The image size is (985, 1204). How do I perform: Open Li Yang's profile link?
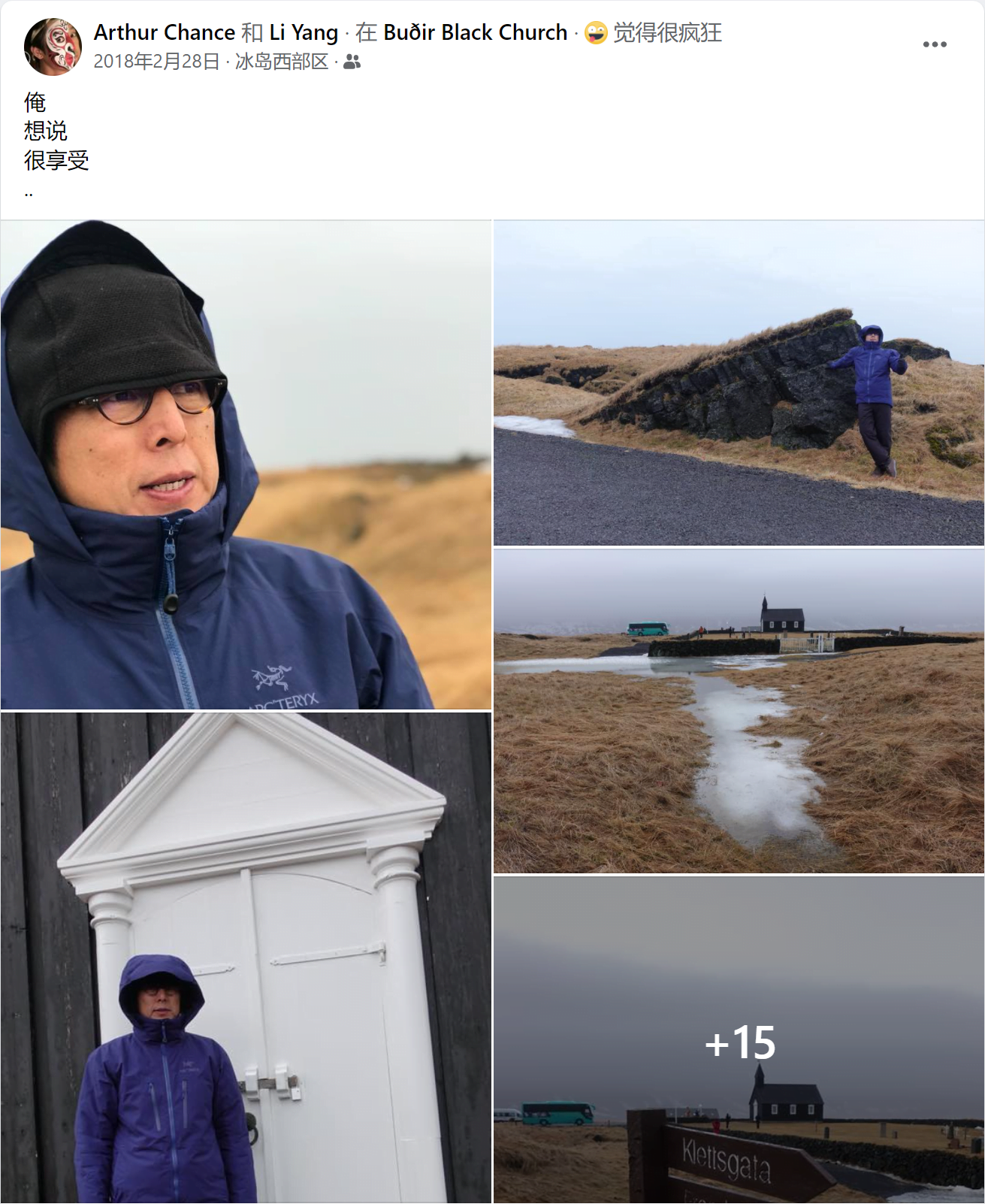tap(304, 32)
